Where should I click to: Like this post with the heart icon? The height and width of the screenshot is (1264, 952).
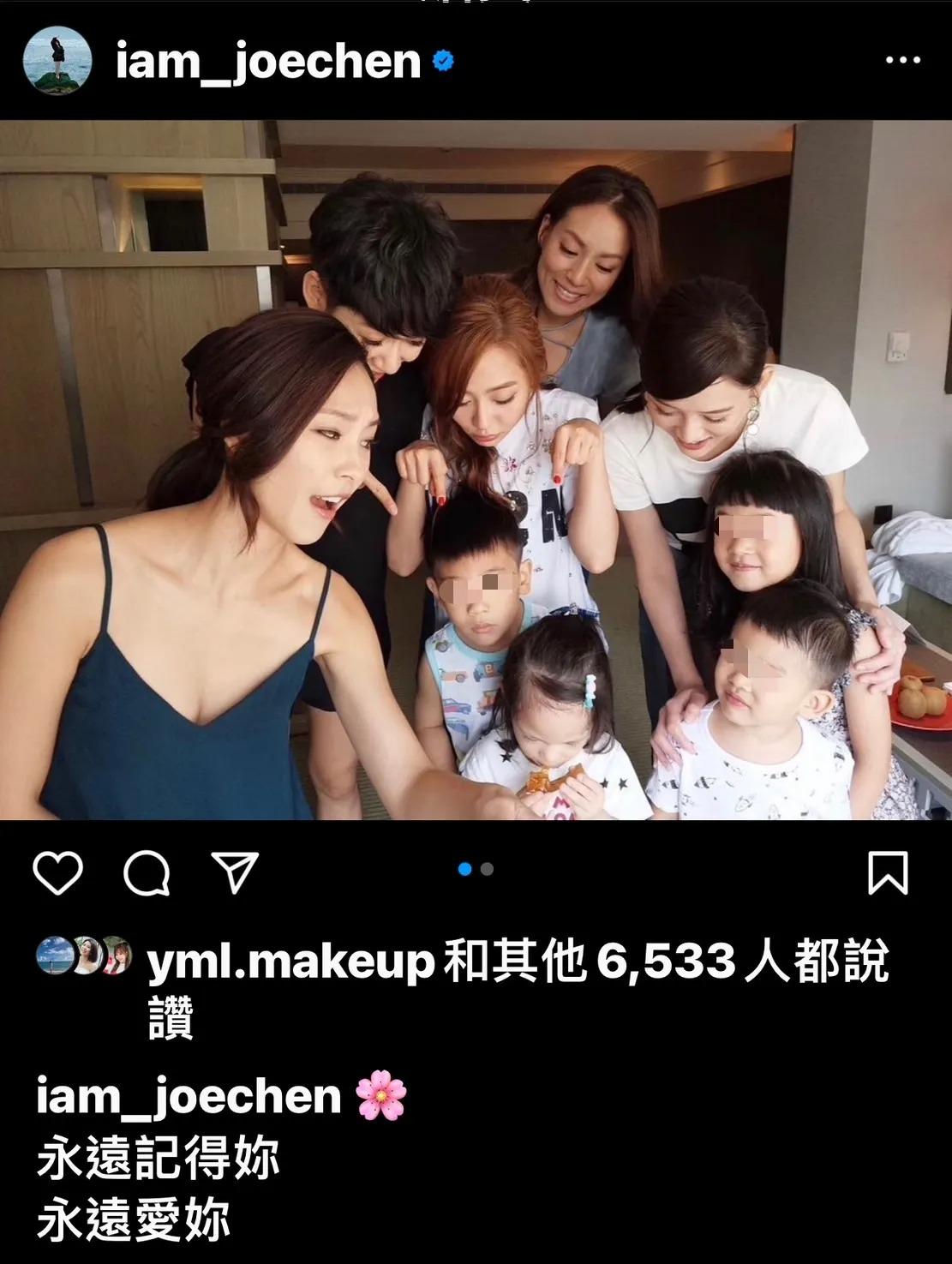(58, 873)
